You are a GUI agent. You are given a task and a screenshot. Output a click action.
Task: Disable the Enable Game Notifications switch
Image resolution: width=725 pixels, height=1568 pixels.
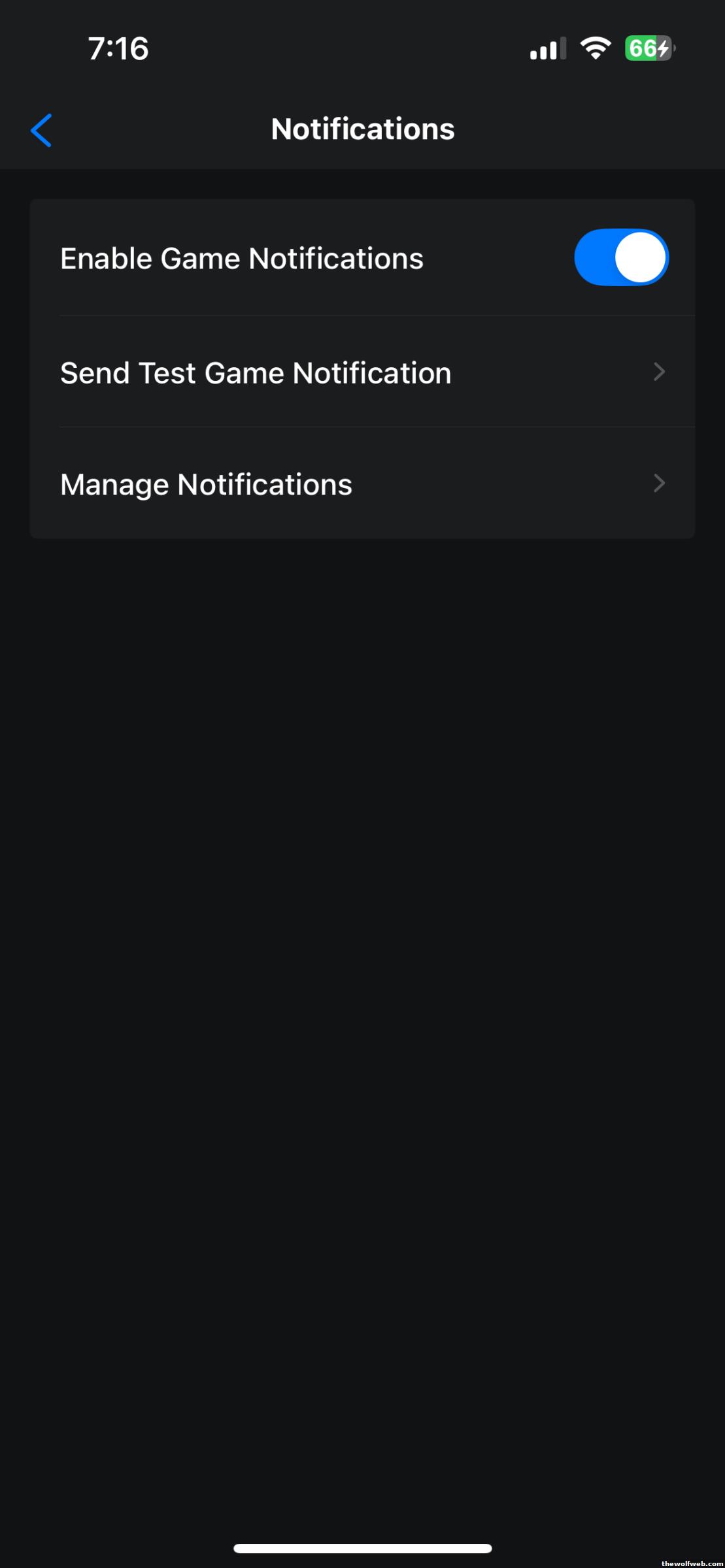(x=621, y=257)
